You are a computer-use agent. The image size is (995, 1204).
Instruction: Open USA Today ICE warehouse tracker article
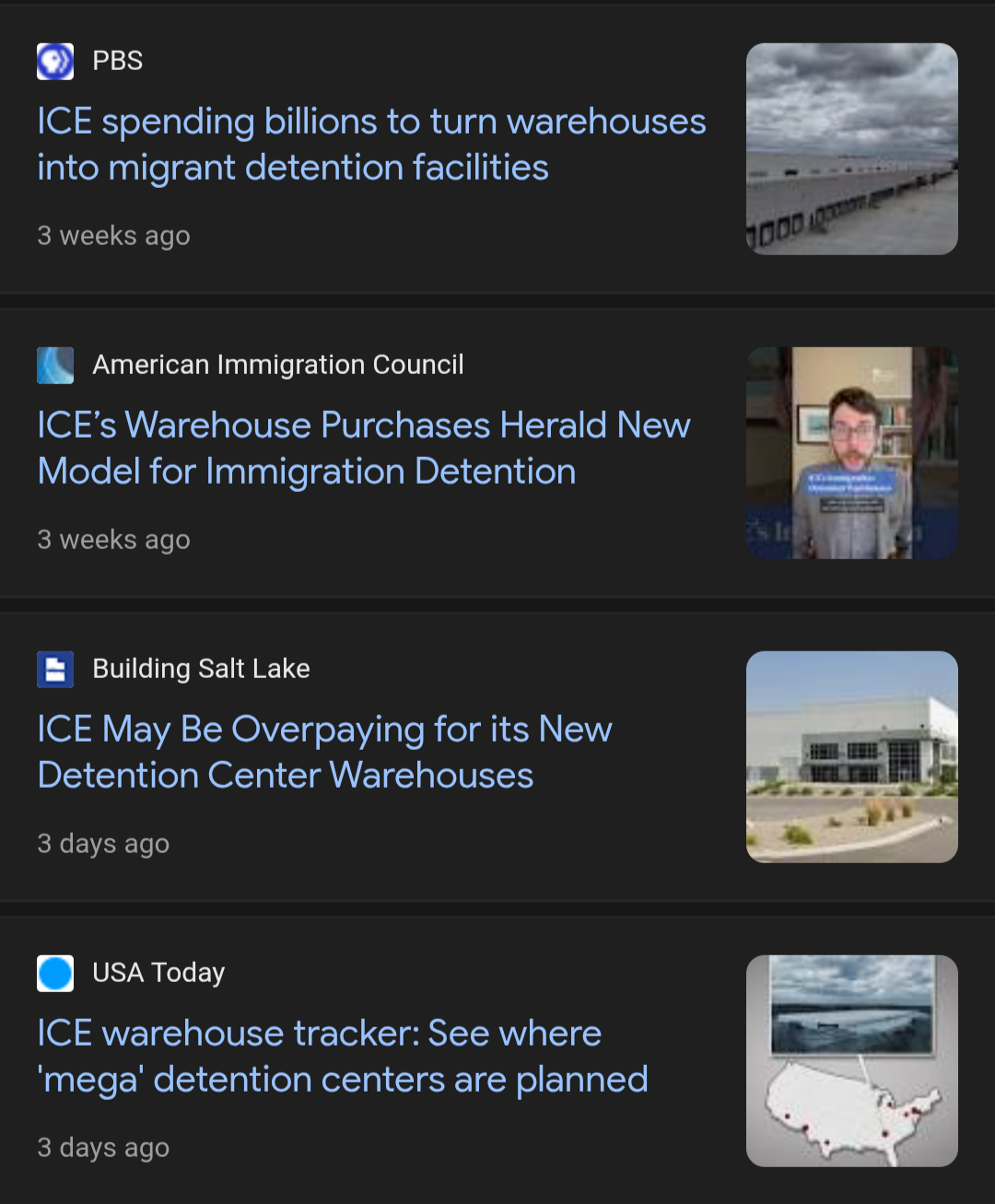coord(343,1057)
